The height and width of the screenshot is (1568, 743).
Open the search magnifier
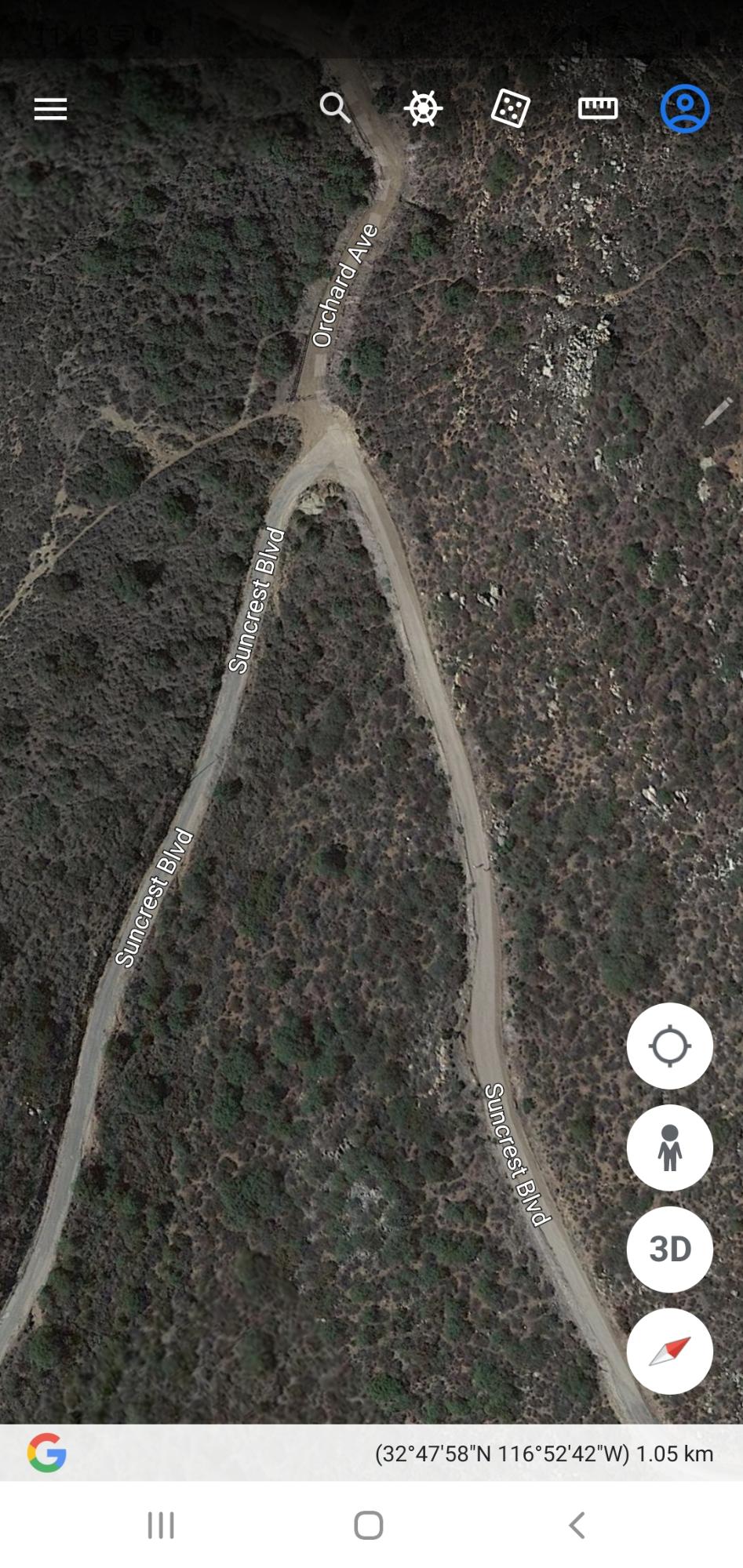pyautogui.click(x=335, y=108)
